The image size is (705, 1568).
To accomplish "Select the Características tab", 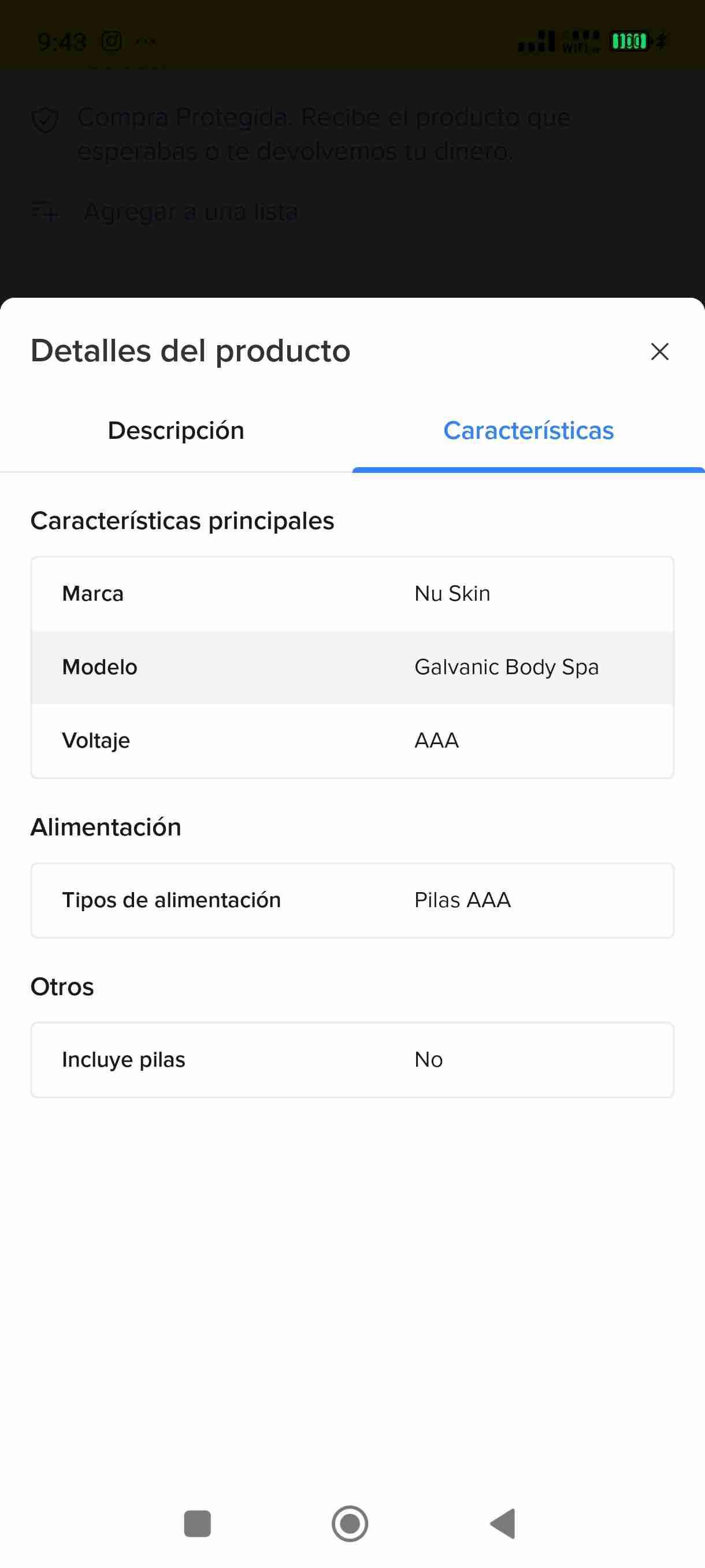I will tap(528, 430).
